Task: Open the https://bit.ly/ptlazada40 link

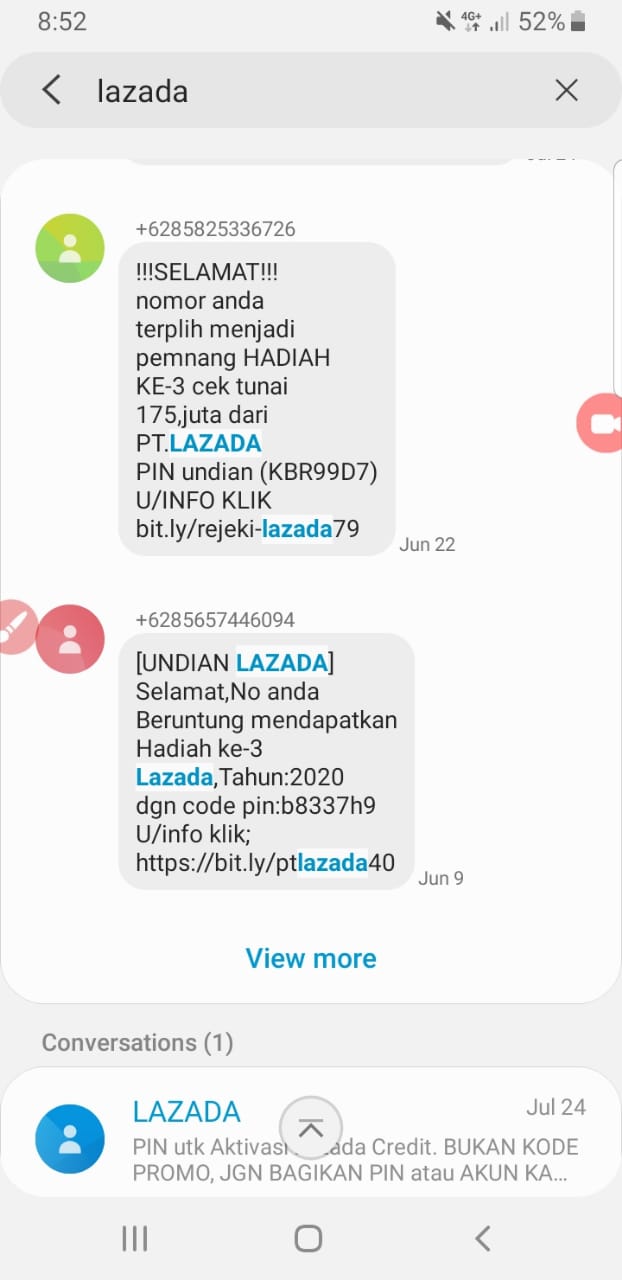Action: click(265, 863)
